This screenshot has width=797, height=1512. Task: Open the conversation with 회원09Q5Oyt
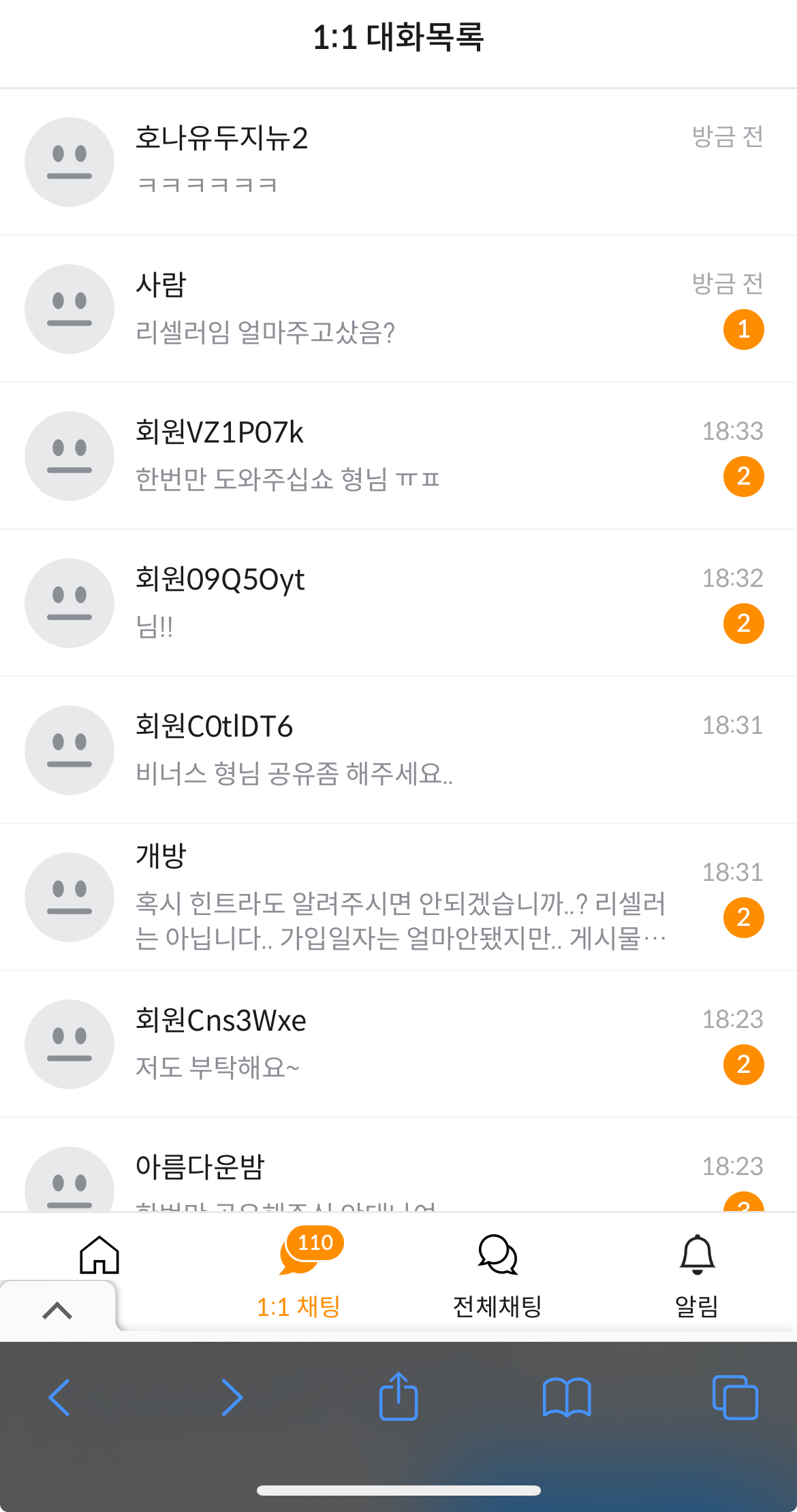tap(398, 603)
